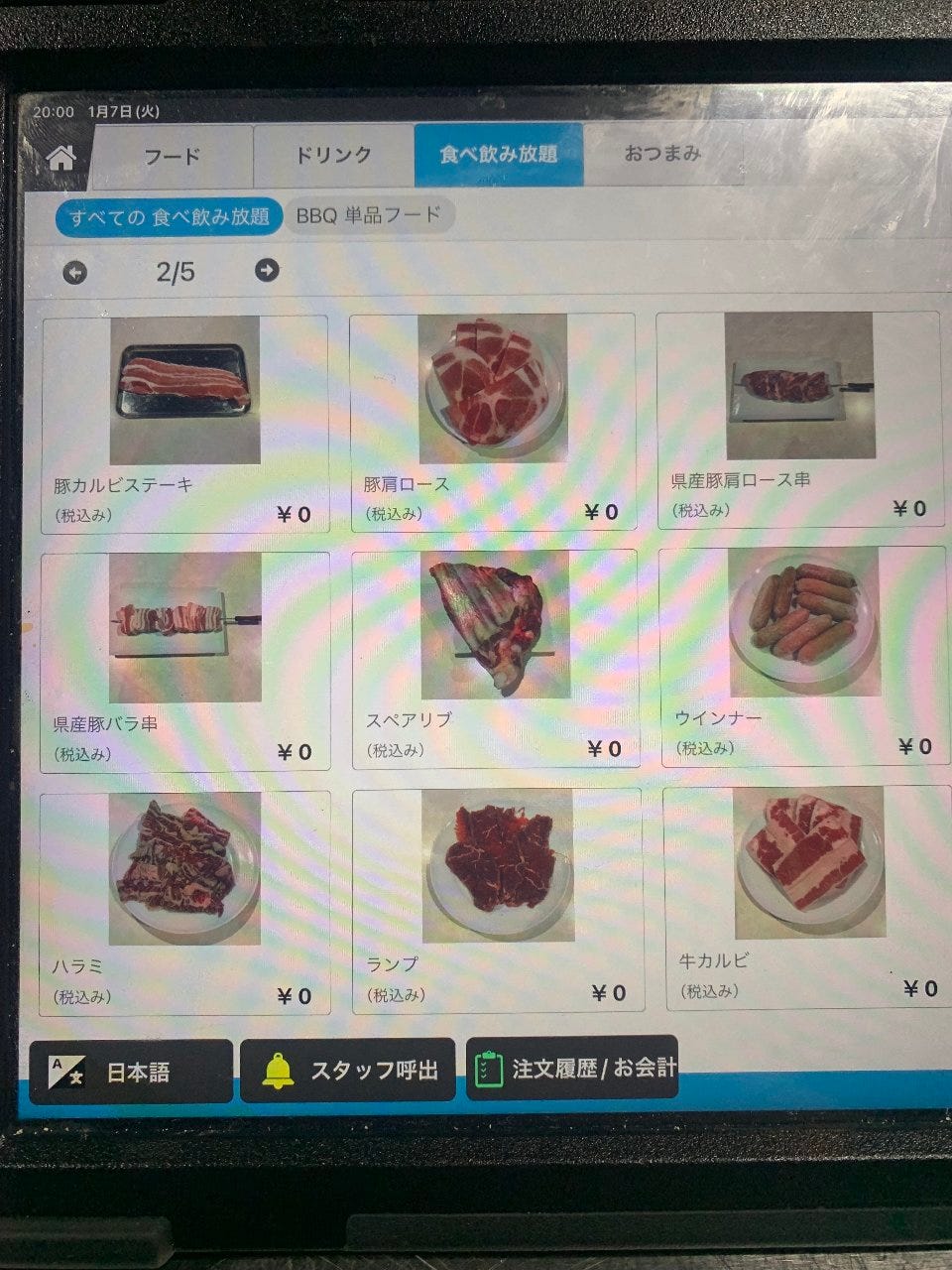The image size is (952, 1270).
Task: Switch to the フード tab
Action: click(x=173, y=156)
